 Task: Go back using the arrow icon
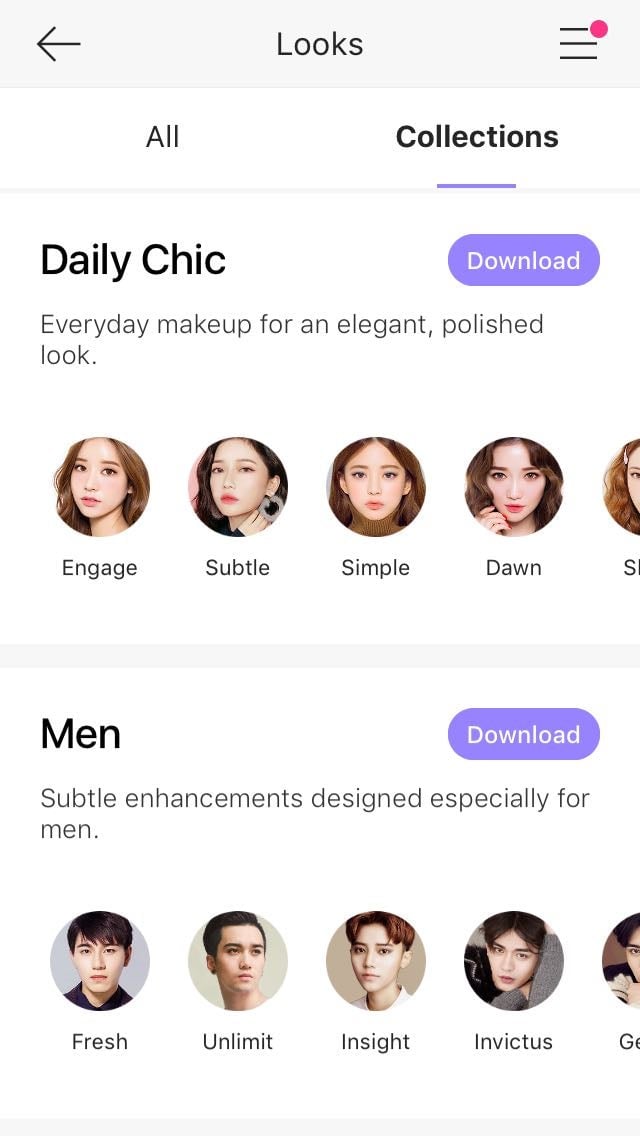[x=58, y=44]
